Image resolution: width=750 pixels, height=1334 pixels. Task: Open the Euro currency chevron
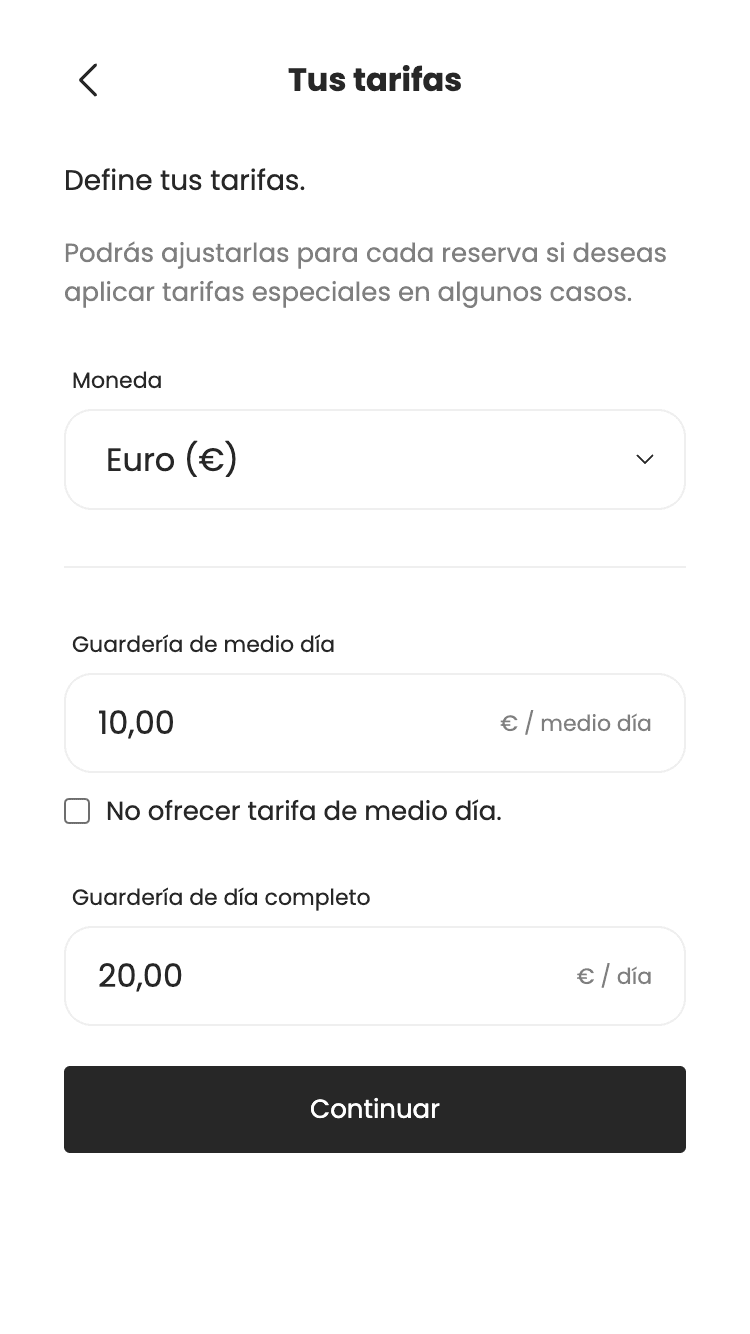(645, 459)
